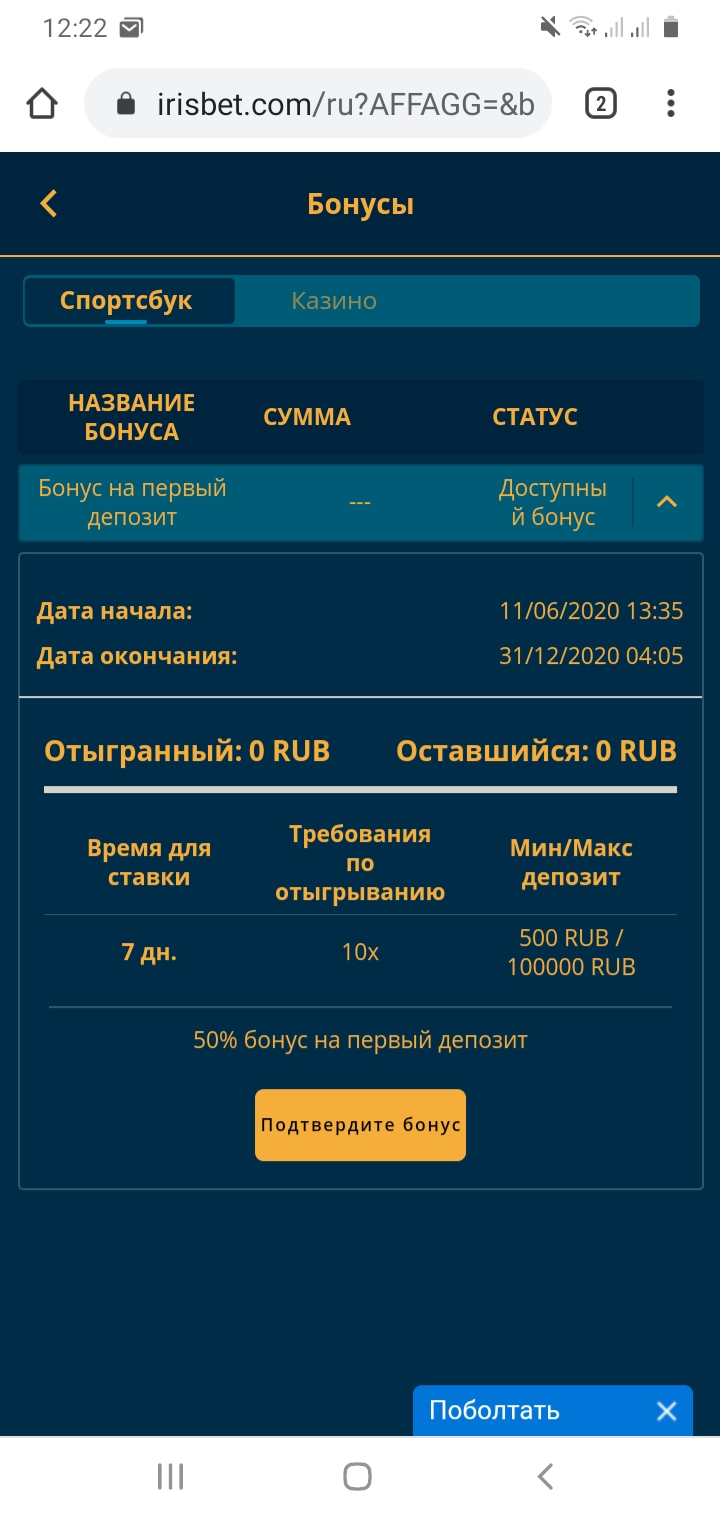The image size is (720, 1520).
Task: Tap the system home button
Action: coord(358,1476)
